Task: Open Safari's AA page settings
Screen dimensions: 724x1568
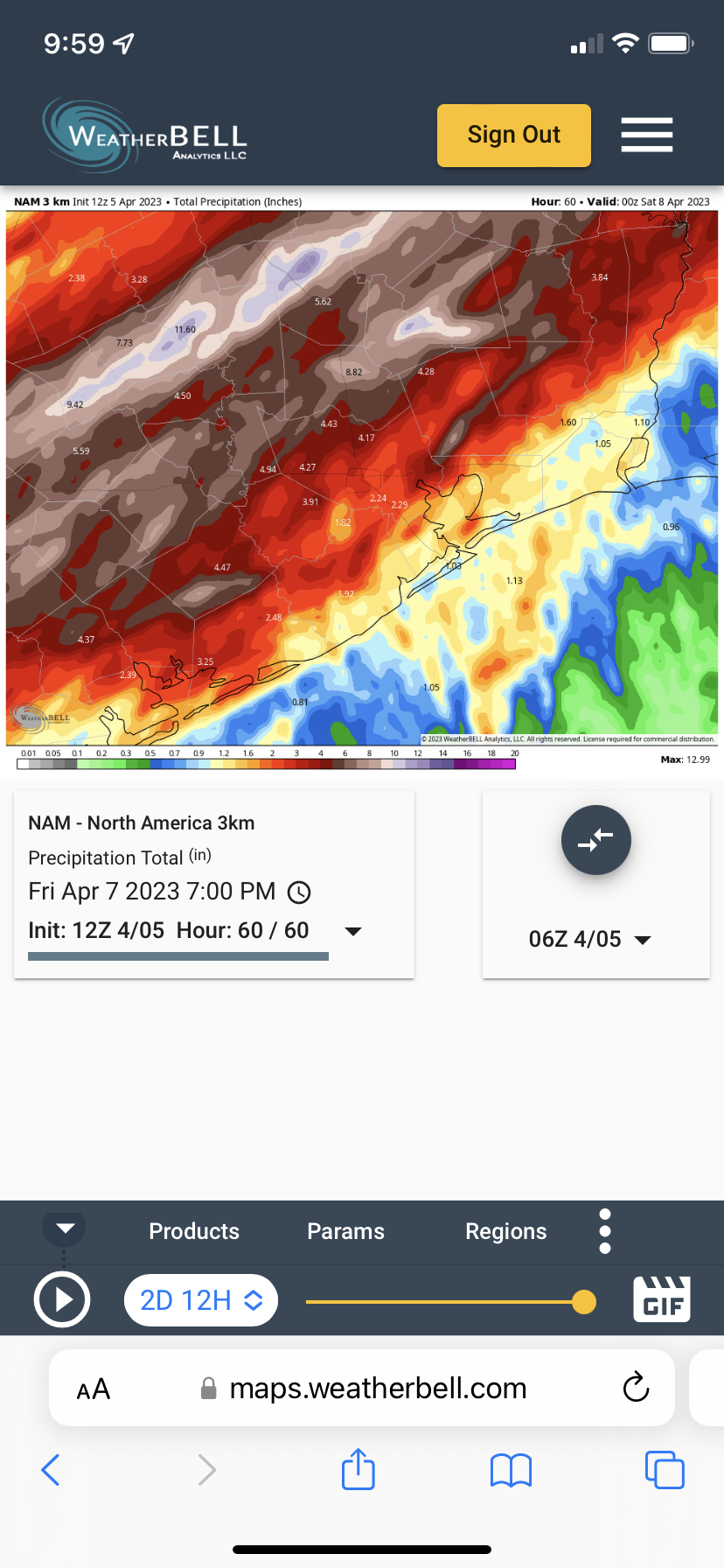Action: [x=94, y=1389]
